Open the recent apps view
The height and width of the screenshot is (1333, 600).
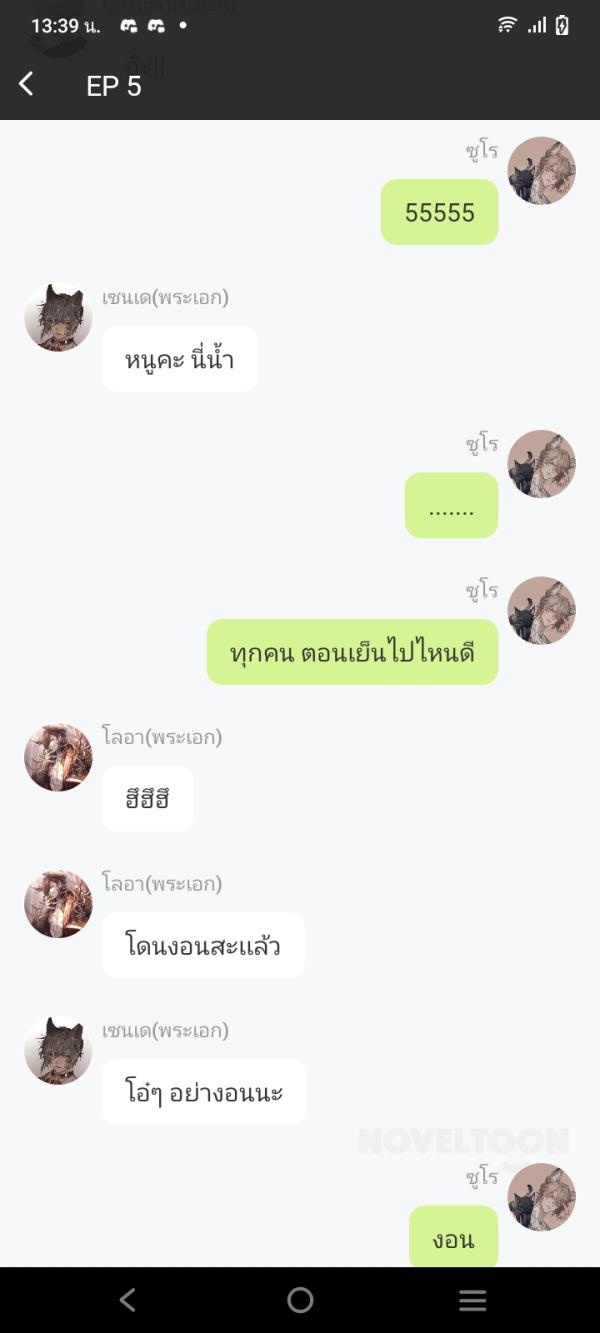point(472,1300)
